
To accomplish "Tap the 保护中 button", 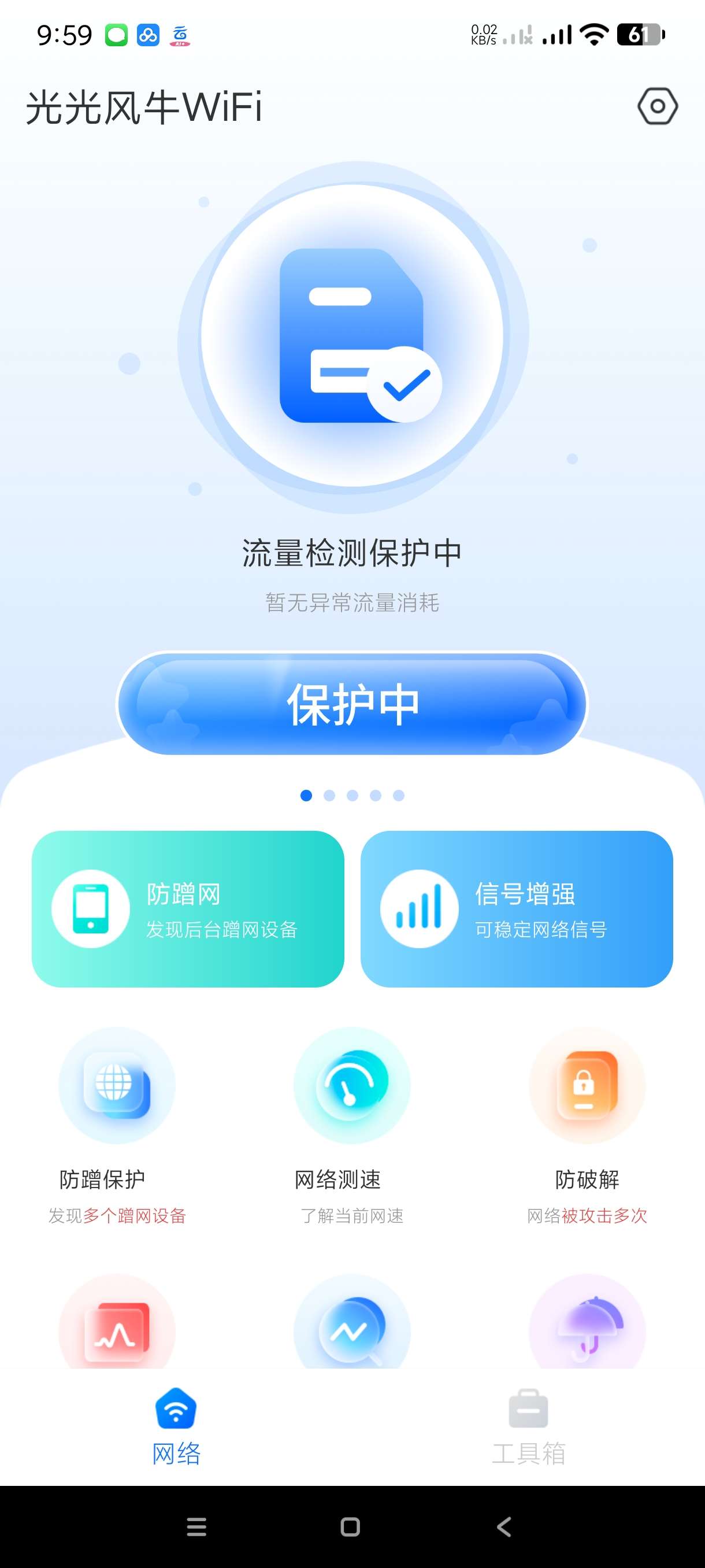I will [x=352, y=704].
